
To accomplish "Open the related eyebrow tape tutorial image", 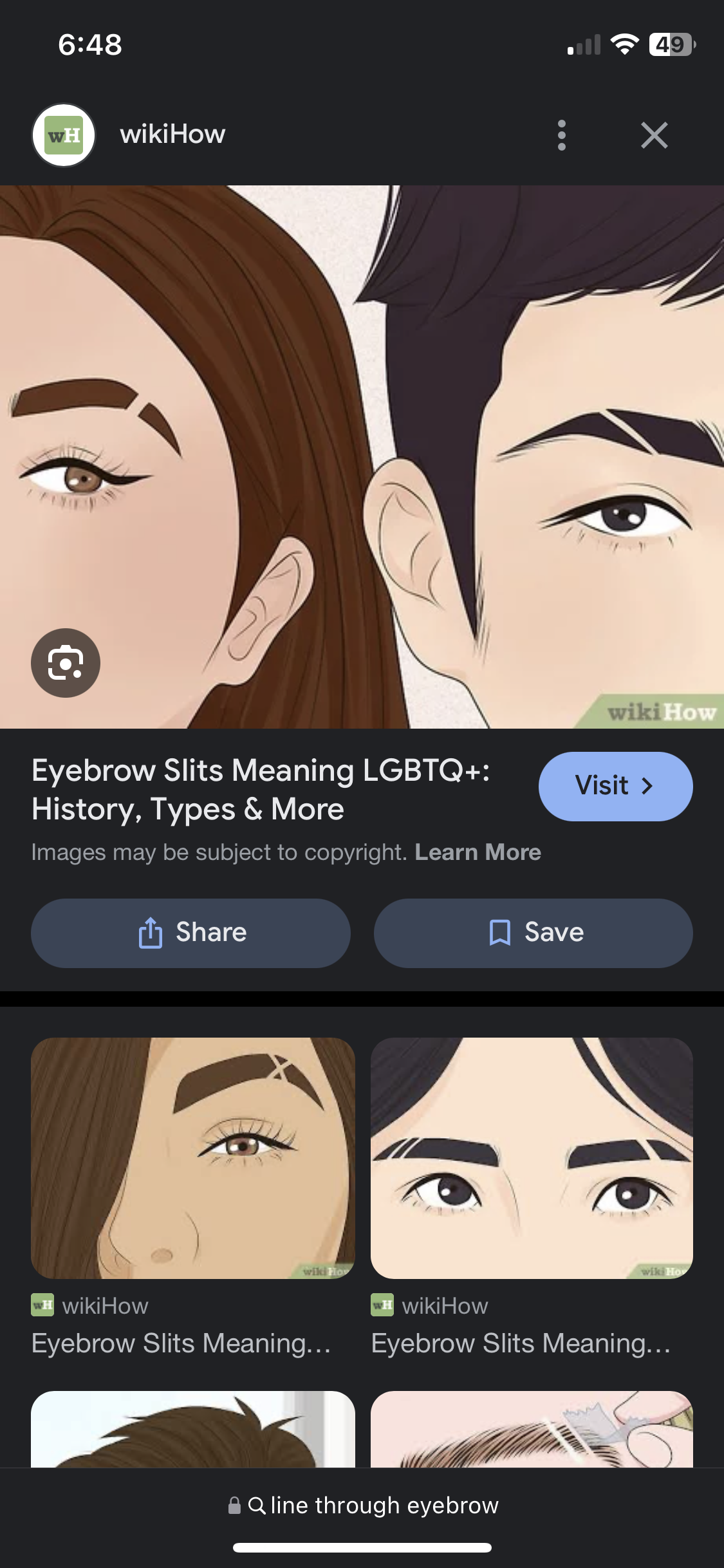I will 532,1429.
